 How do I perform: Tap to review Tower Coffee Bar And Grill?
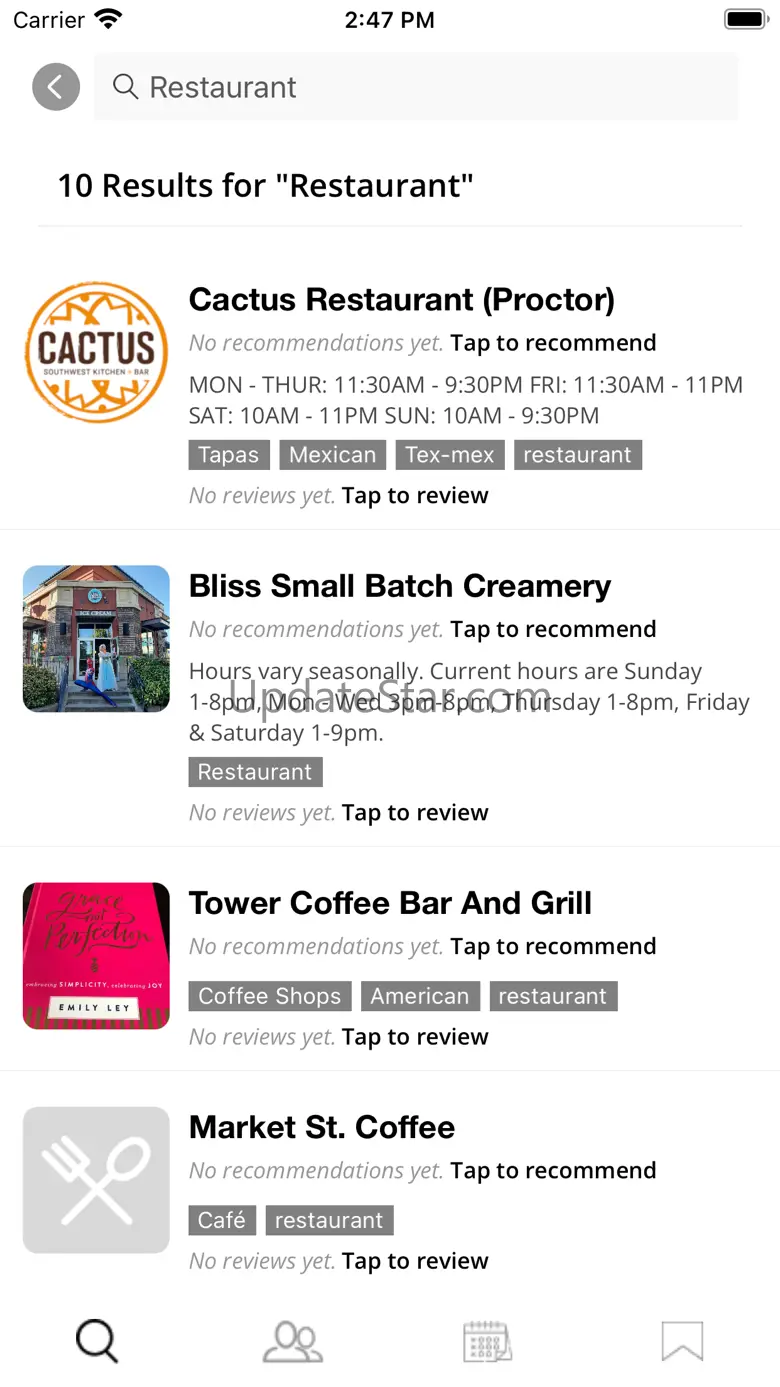[415, 1037]
